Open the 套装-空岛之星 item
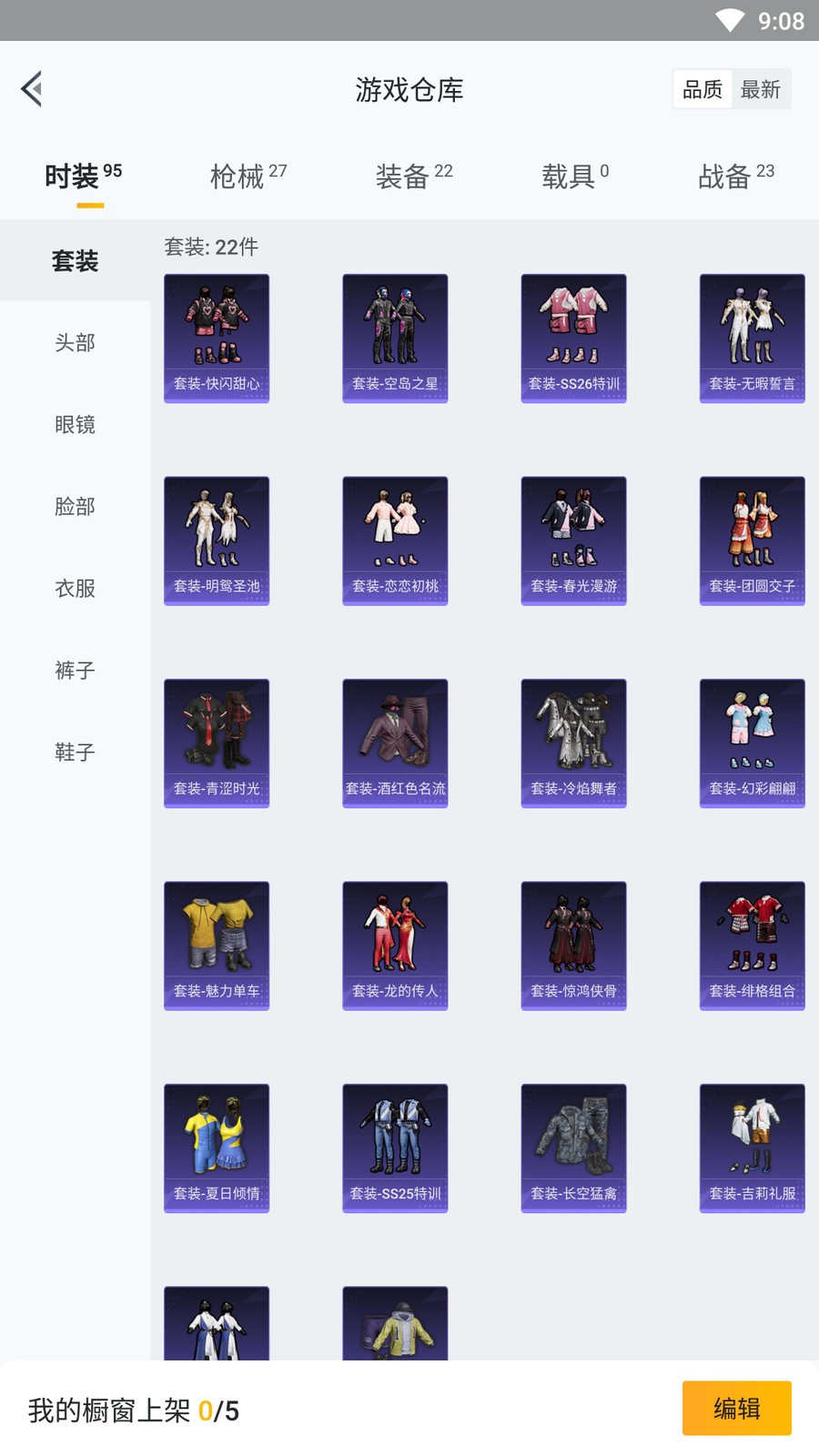The image size is (819, 1456). (395, 338)
